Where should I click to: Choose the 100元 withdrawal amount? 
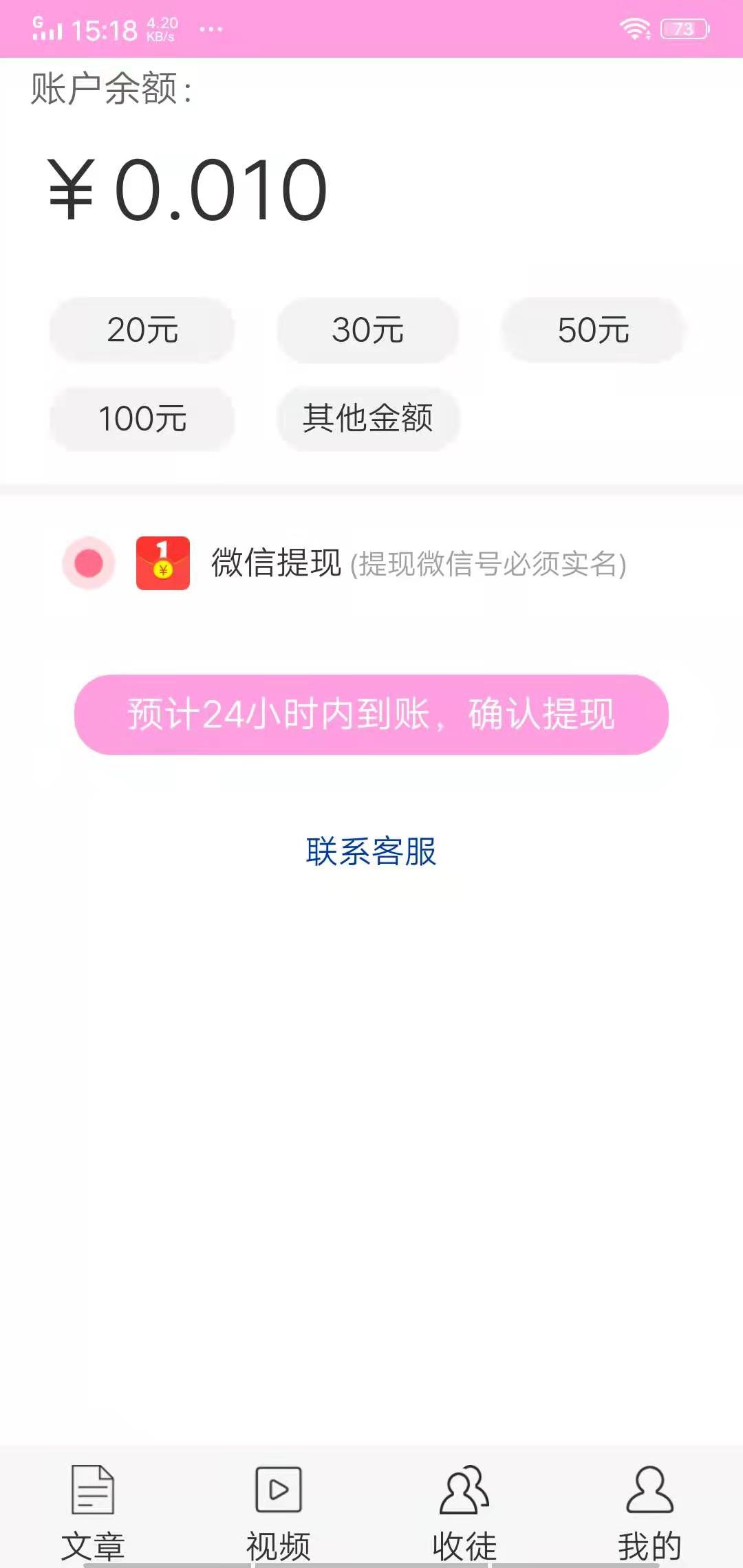(142, 419)
